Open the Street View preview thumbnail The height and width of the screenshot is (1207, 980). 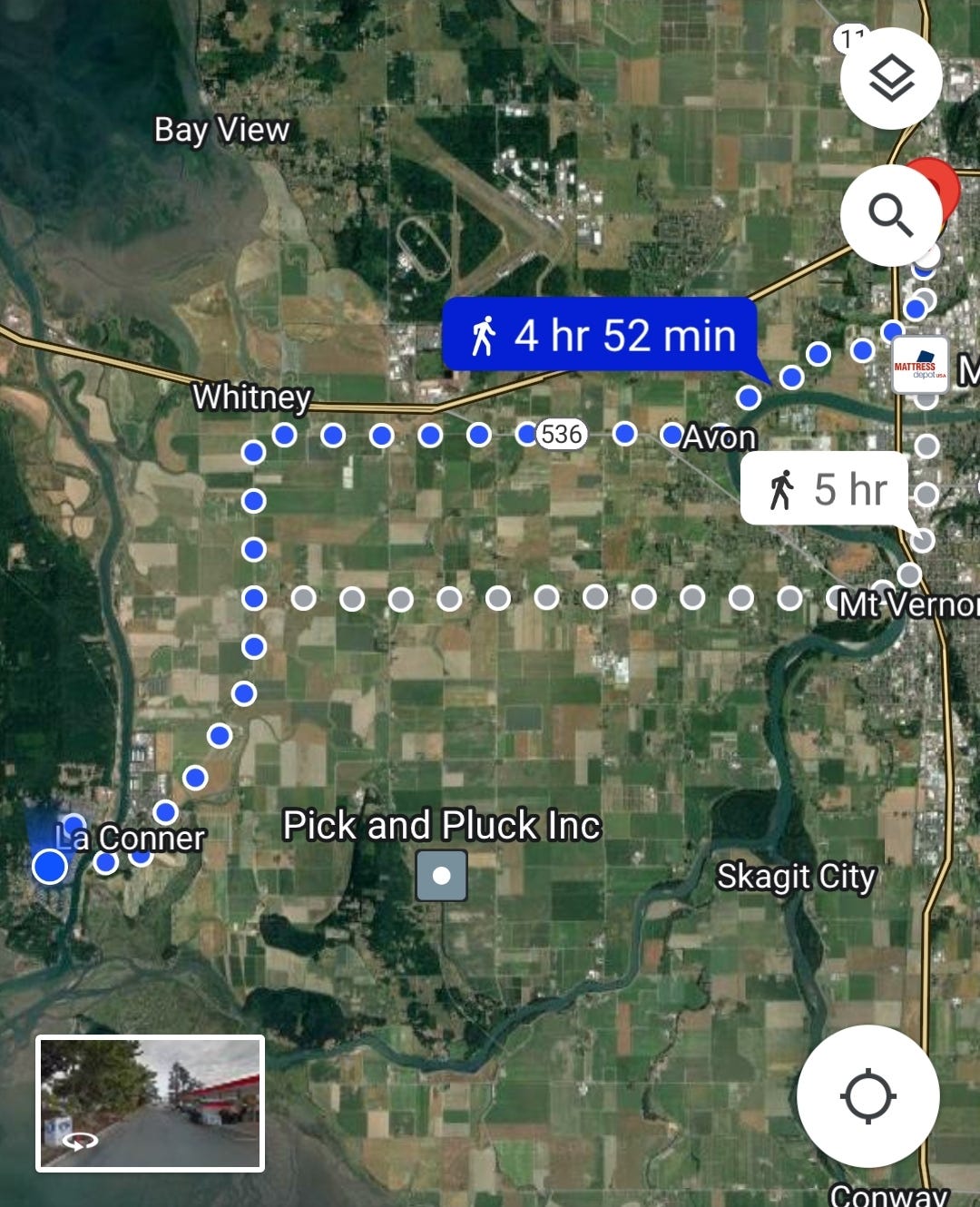pyautogui.click(x=151, y=1103)
